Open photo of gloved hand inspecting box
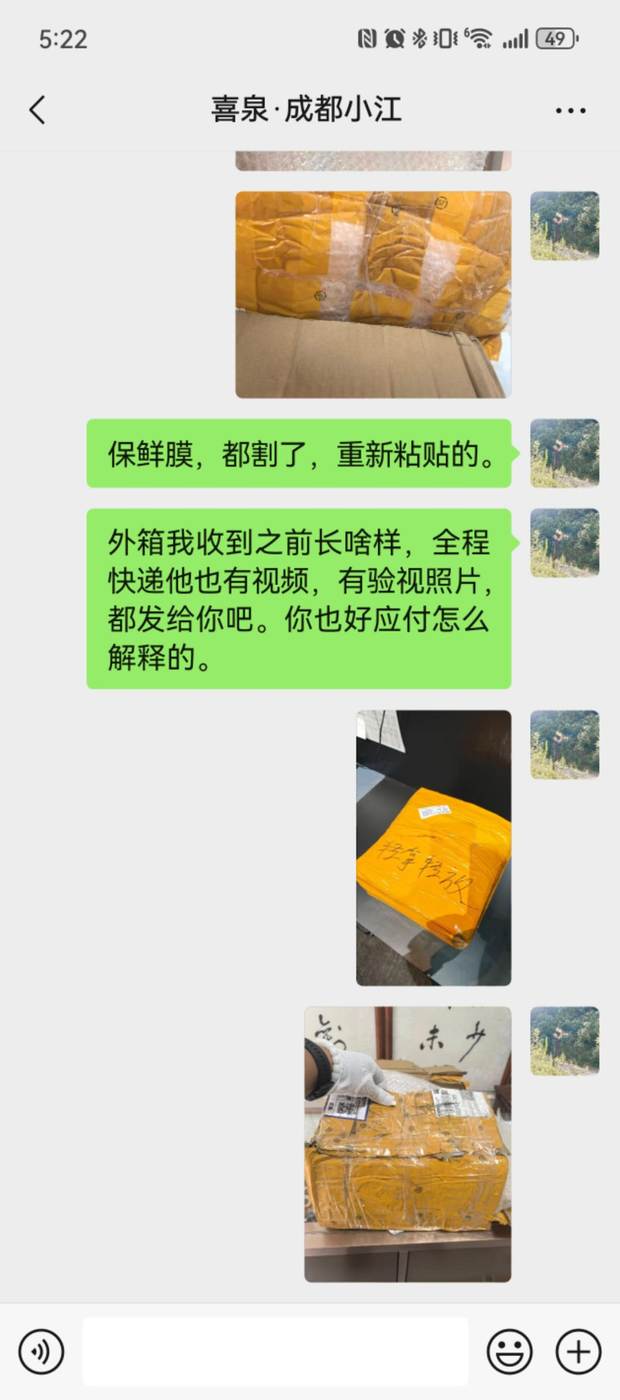Viewport: 620px width, 1400px height. click(407, 1143)
